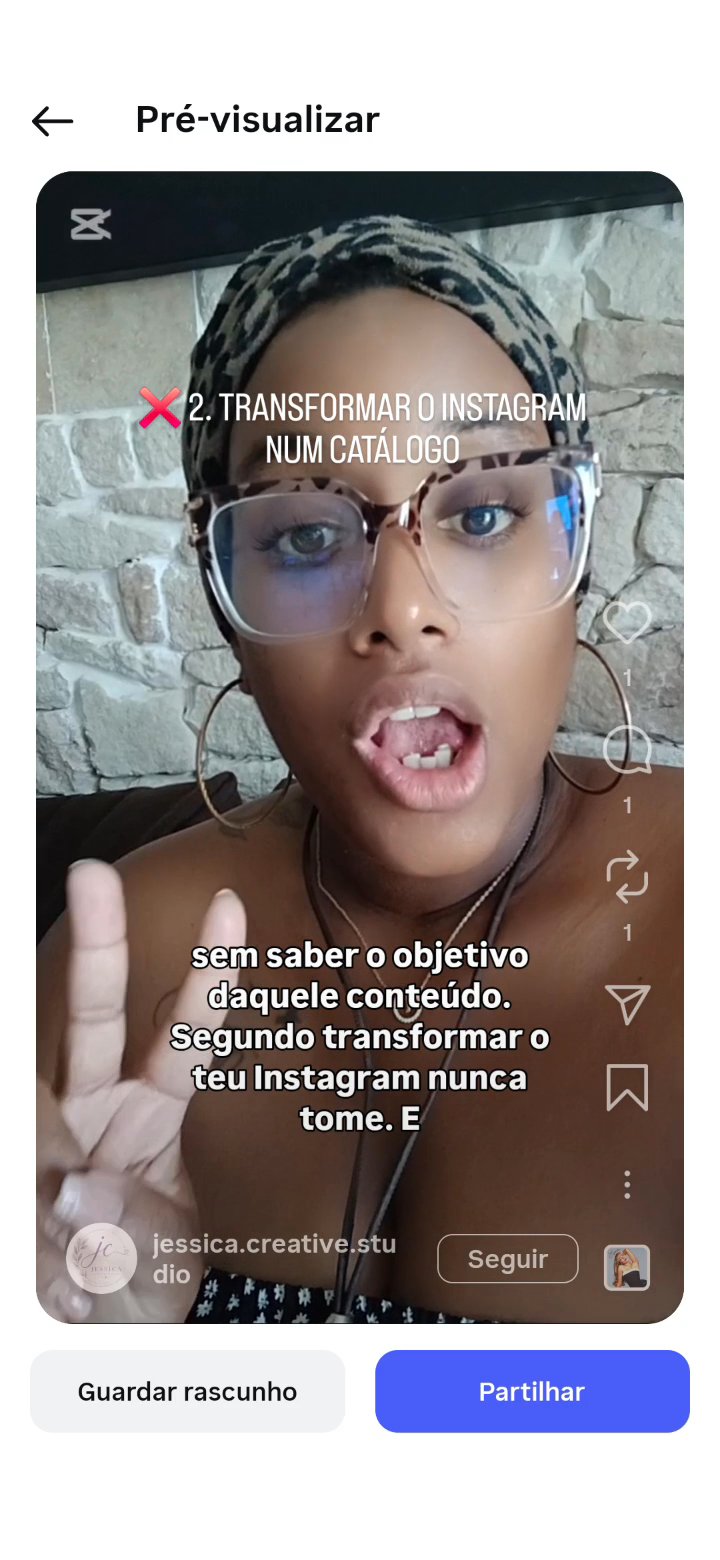720x1560 pixels.
Task: Go back from the Pré-visualizar screen
Action: [53, 121]
